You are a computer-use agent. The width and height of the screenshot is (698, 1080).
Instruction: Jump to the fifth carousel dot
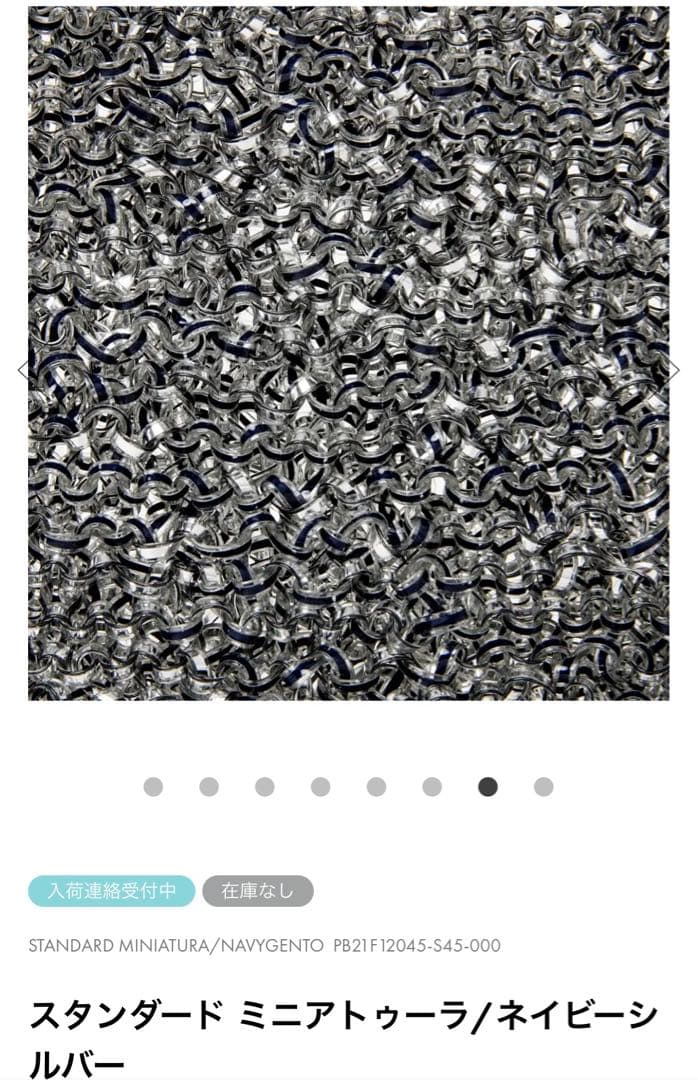pos(376,787)
